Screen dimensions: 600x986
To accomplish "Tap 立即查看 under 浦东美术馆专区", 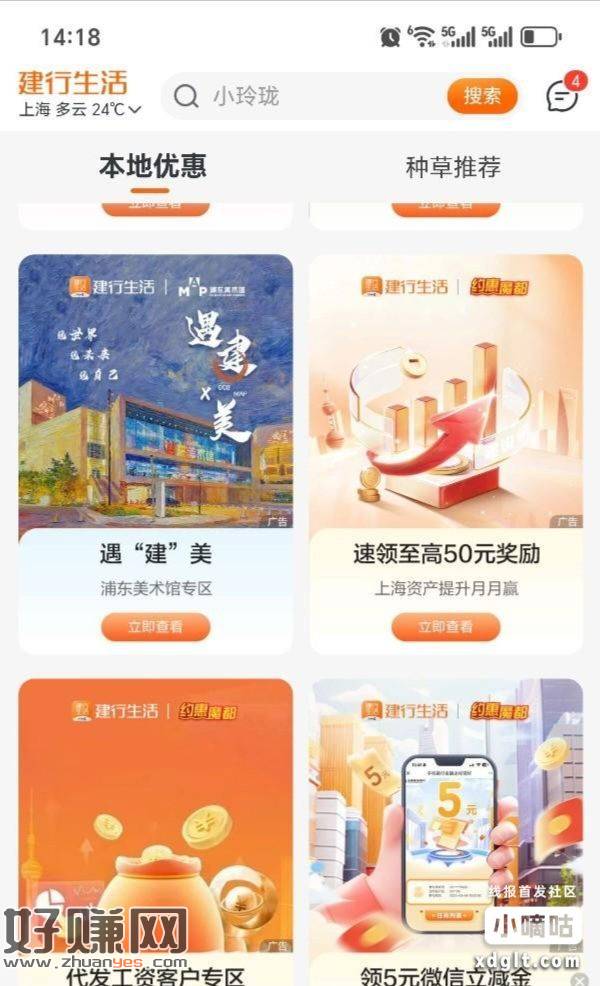I will (x=155, y=627).
